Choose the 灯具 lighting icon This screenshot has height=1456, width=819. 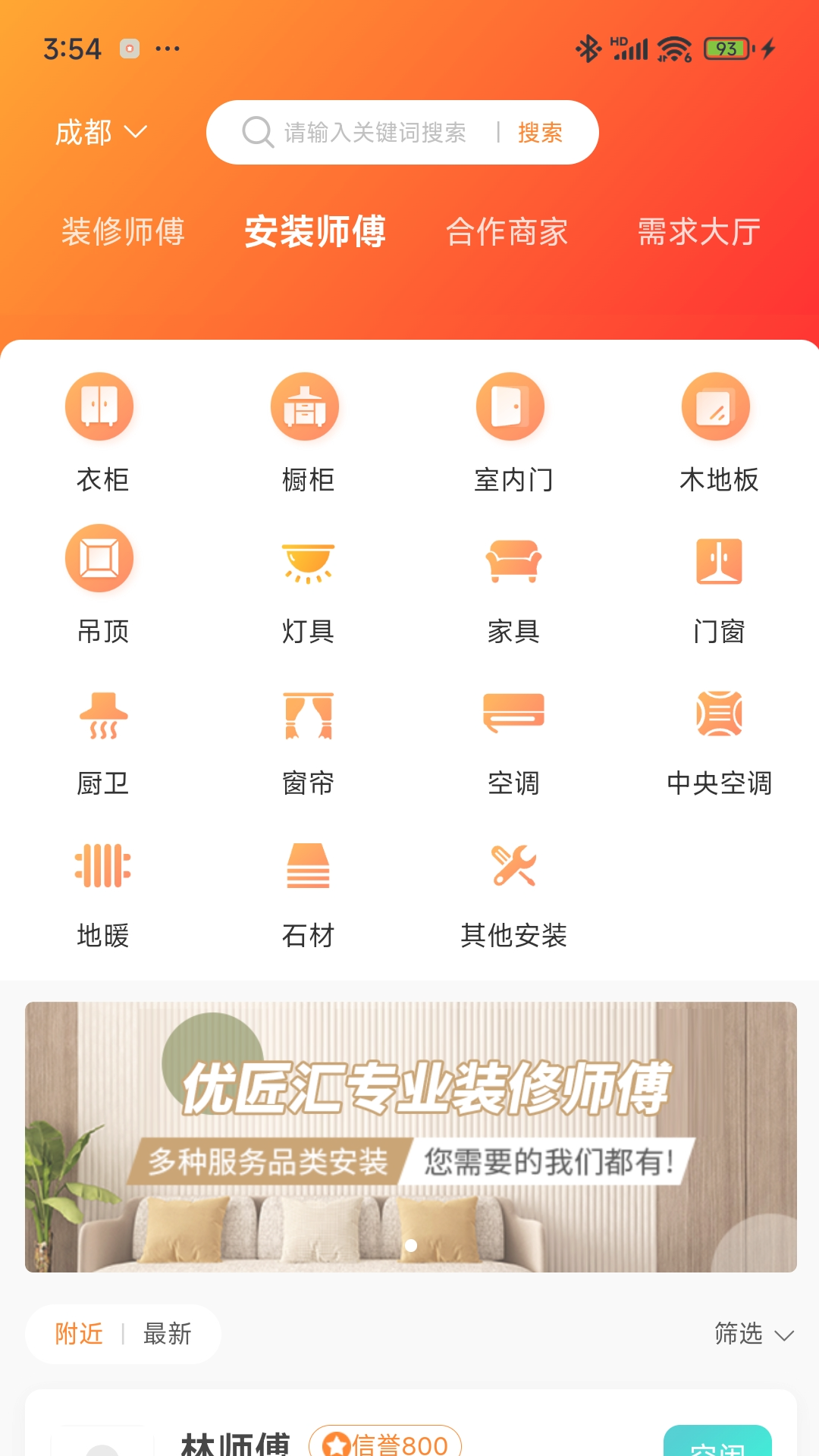coord(306,561)
